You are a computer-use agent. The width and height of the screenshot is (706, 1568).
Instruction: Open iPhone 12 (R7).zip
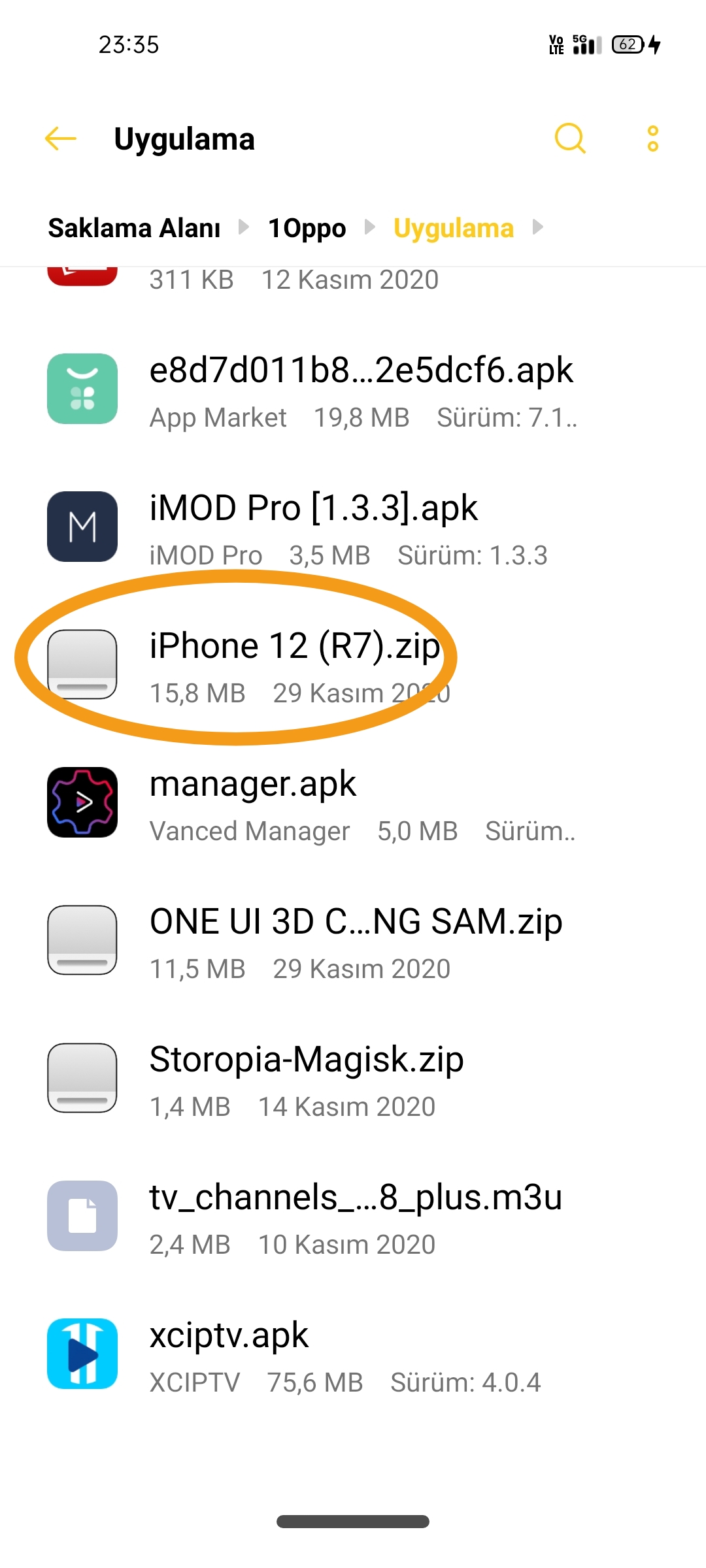(353, 665)
